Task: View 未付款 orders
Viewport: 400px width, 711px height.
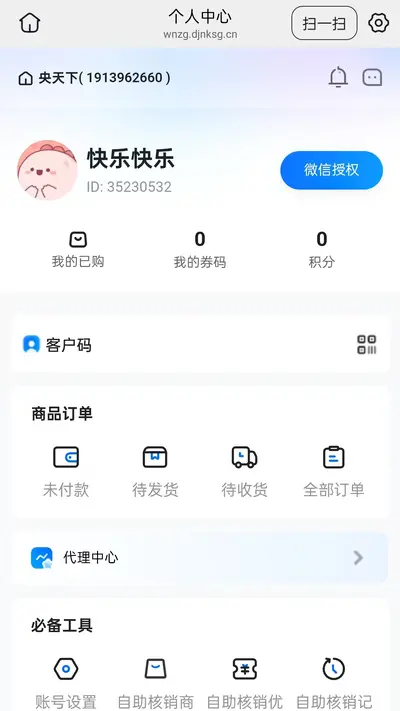Action: click(66, 472)
